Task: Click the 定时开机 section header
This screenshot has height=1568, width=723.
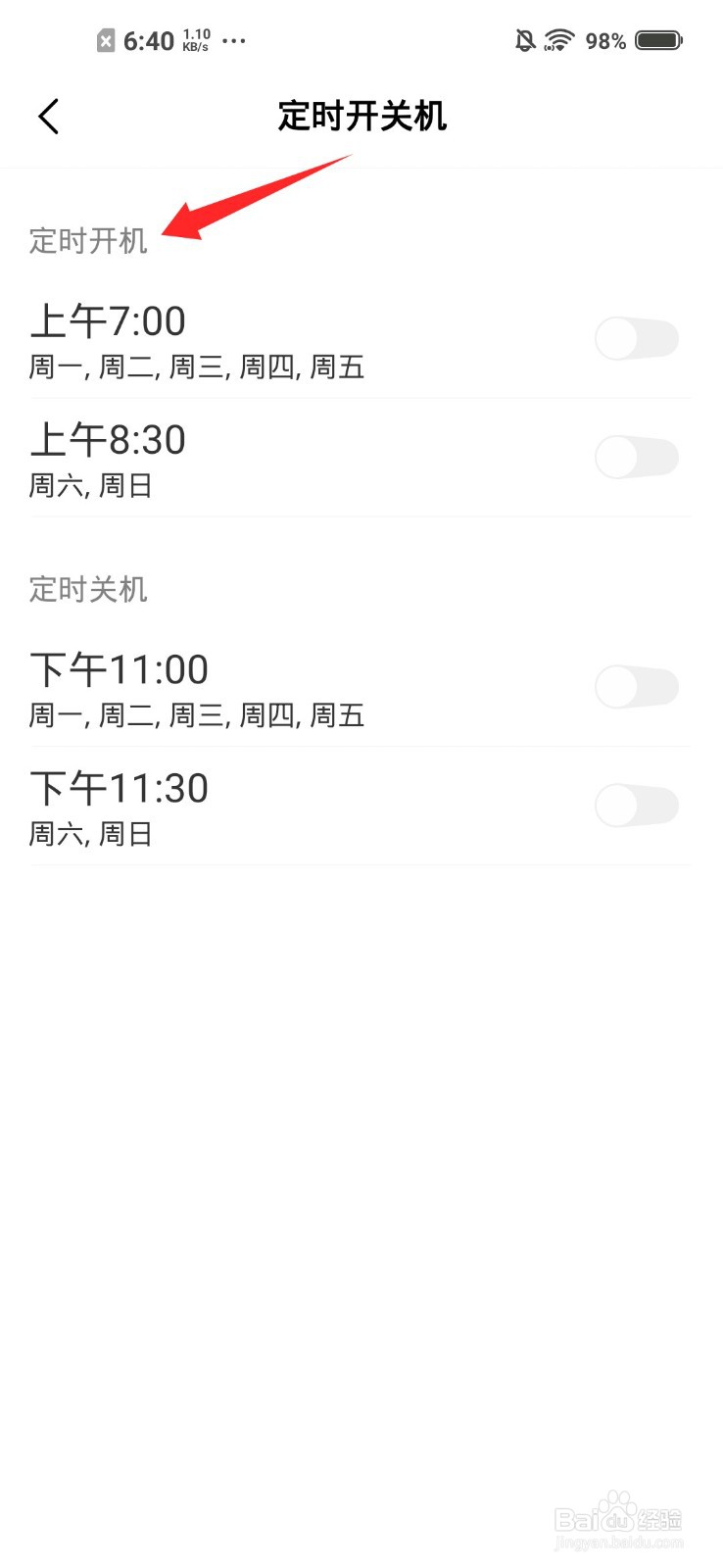Action: tap(88, 240)
